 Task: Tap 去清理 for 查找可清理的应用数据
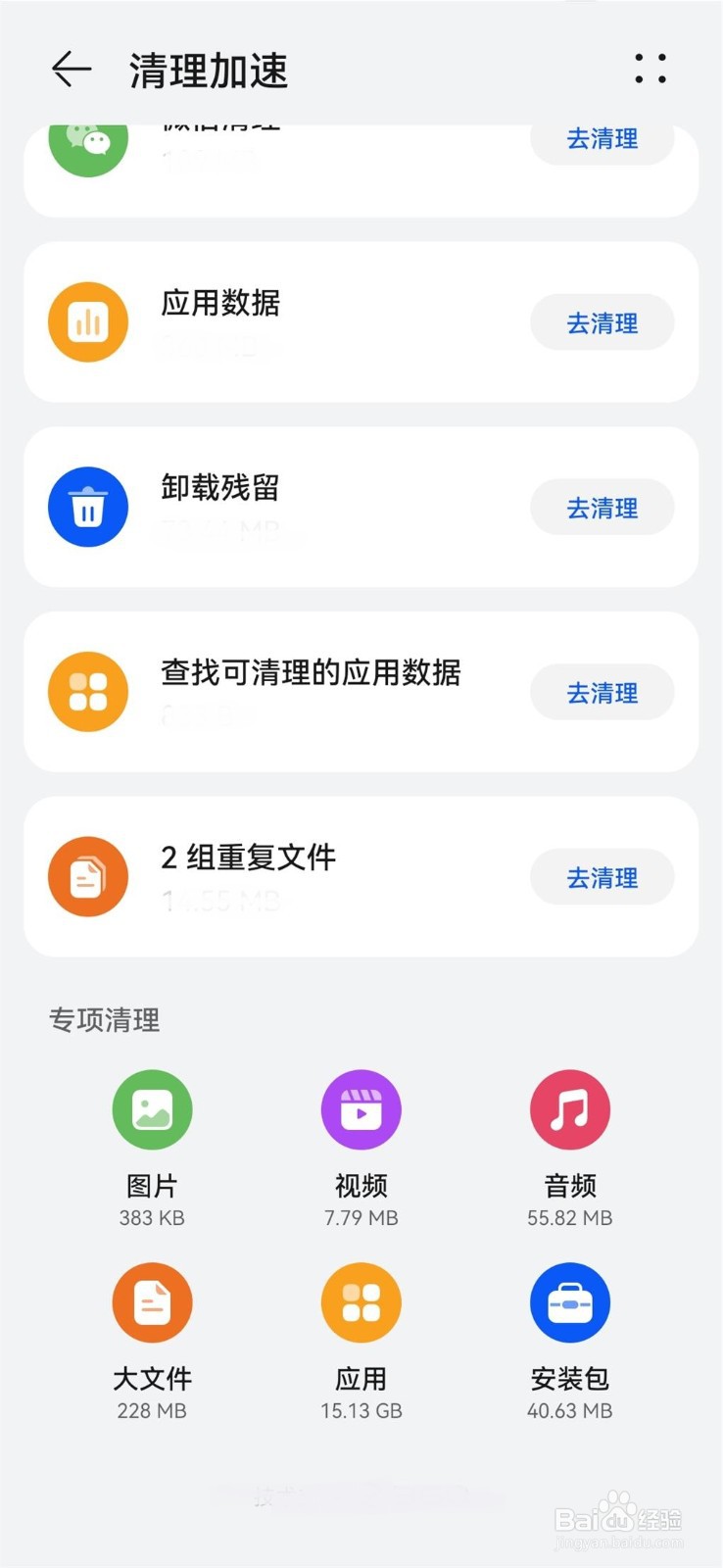point(602,693)
